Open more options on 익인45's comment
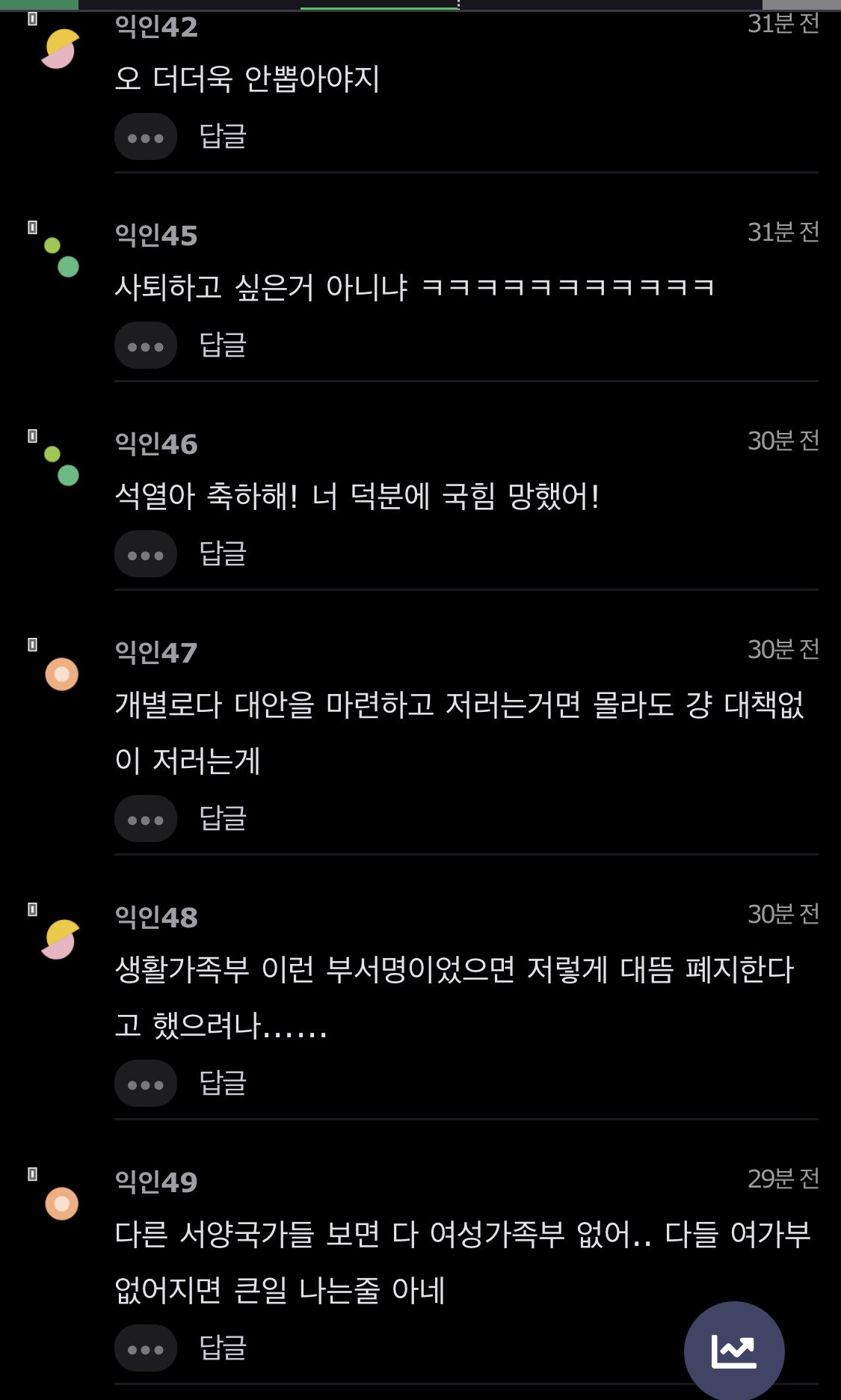Screen dimensions: 841x1400 point(145,346)
